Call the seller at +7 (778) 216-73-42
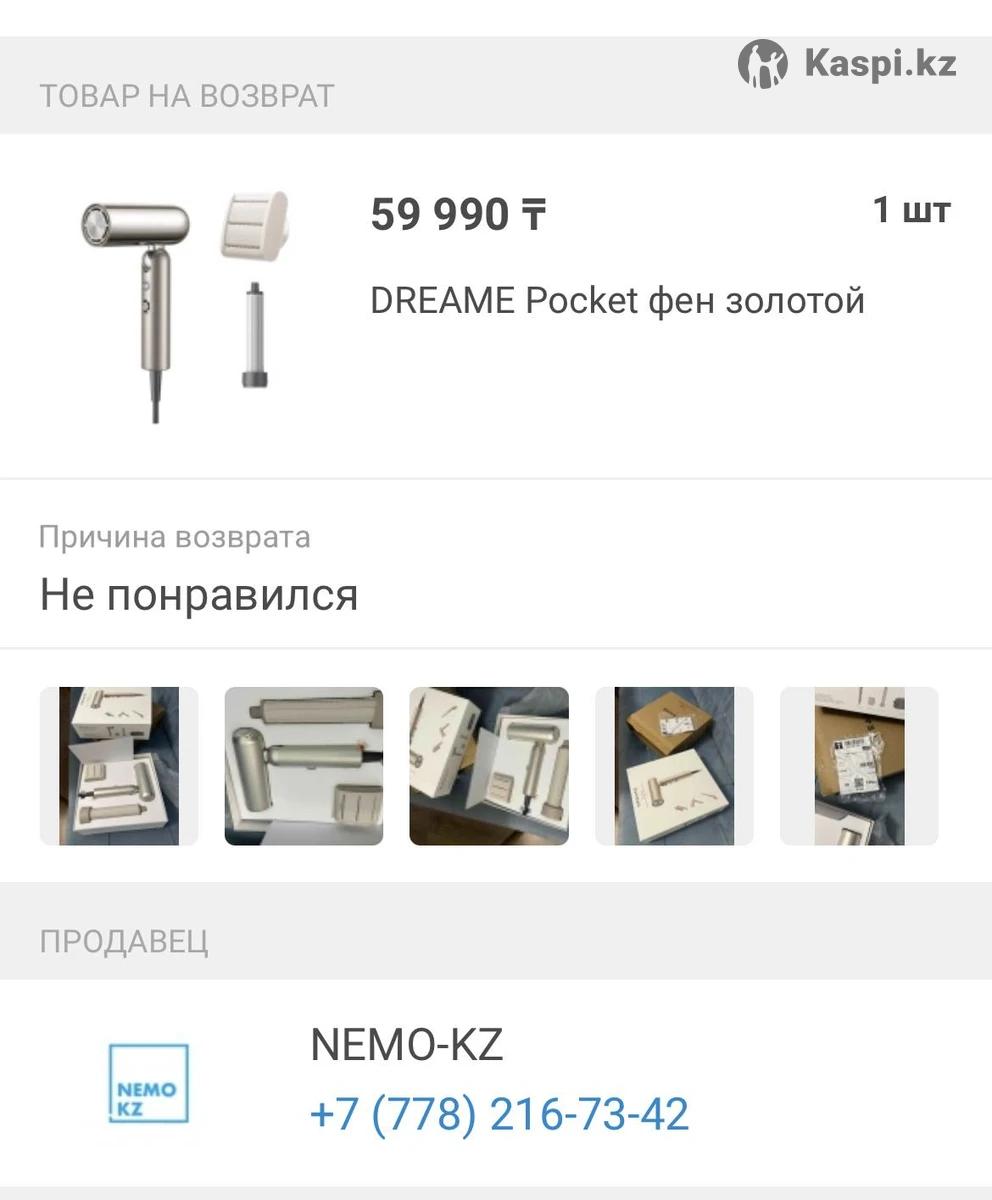992x1200 pixels. pos(499,1114)
